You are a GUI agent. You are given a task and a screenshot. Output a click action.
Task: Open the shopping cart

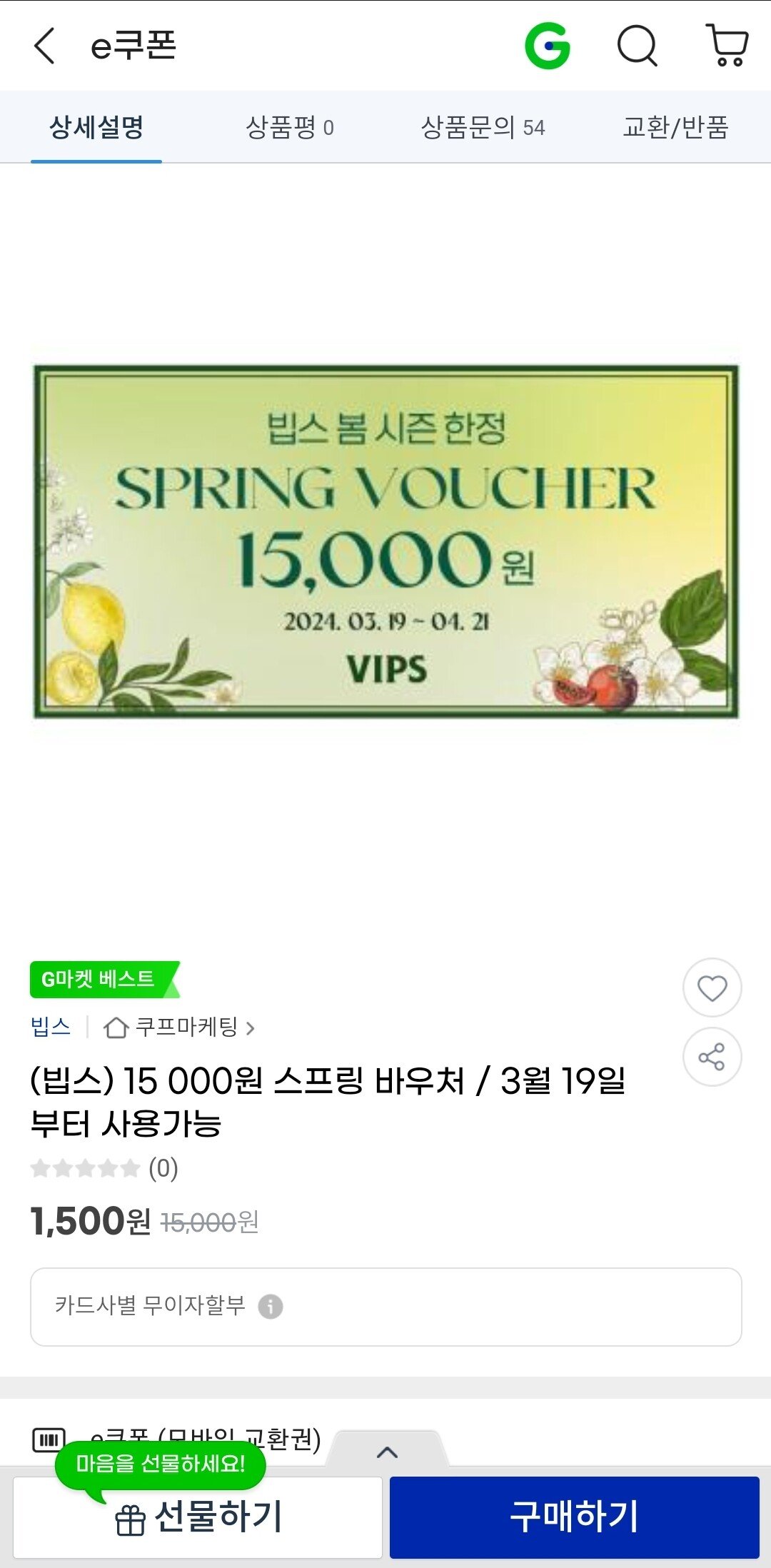tap(727, 46)
